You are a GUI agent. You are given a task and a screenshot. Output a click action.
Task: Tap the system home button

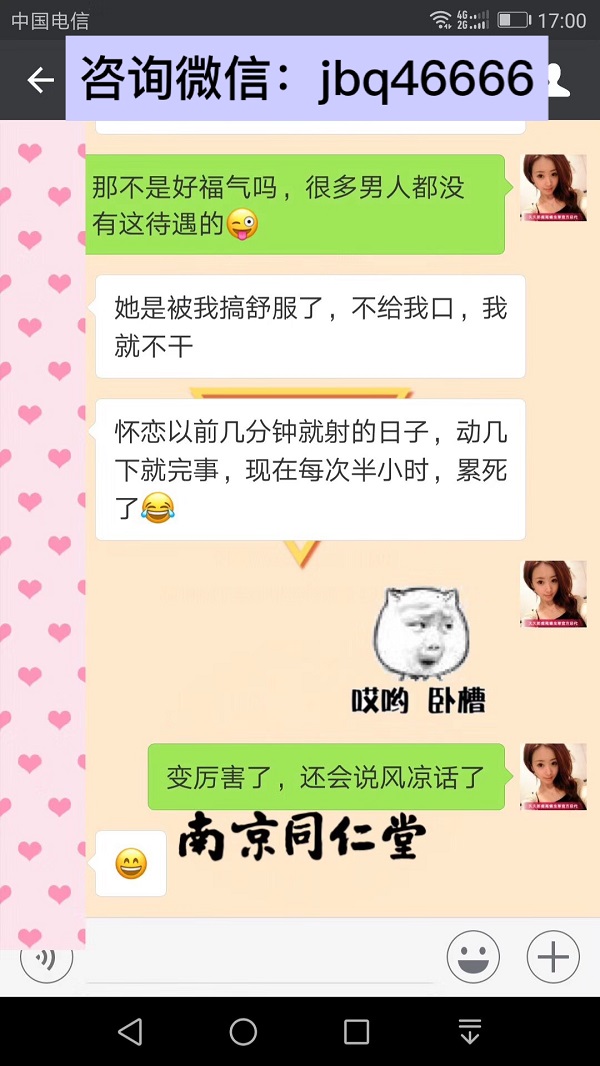click(243, 1032)
